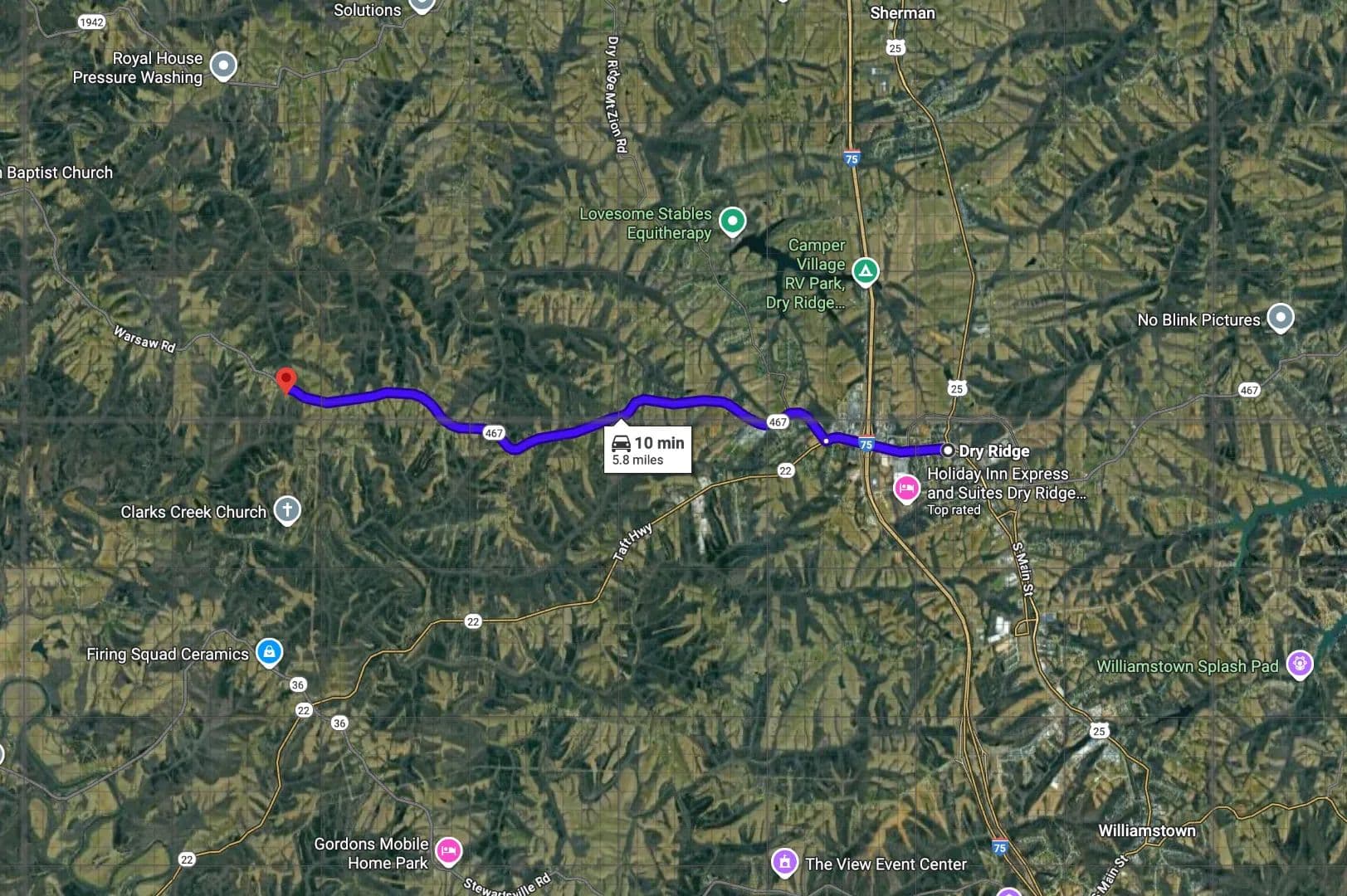Tap the Dry Ridge starting point
The image size is (1347, 896).
point(948,450)
